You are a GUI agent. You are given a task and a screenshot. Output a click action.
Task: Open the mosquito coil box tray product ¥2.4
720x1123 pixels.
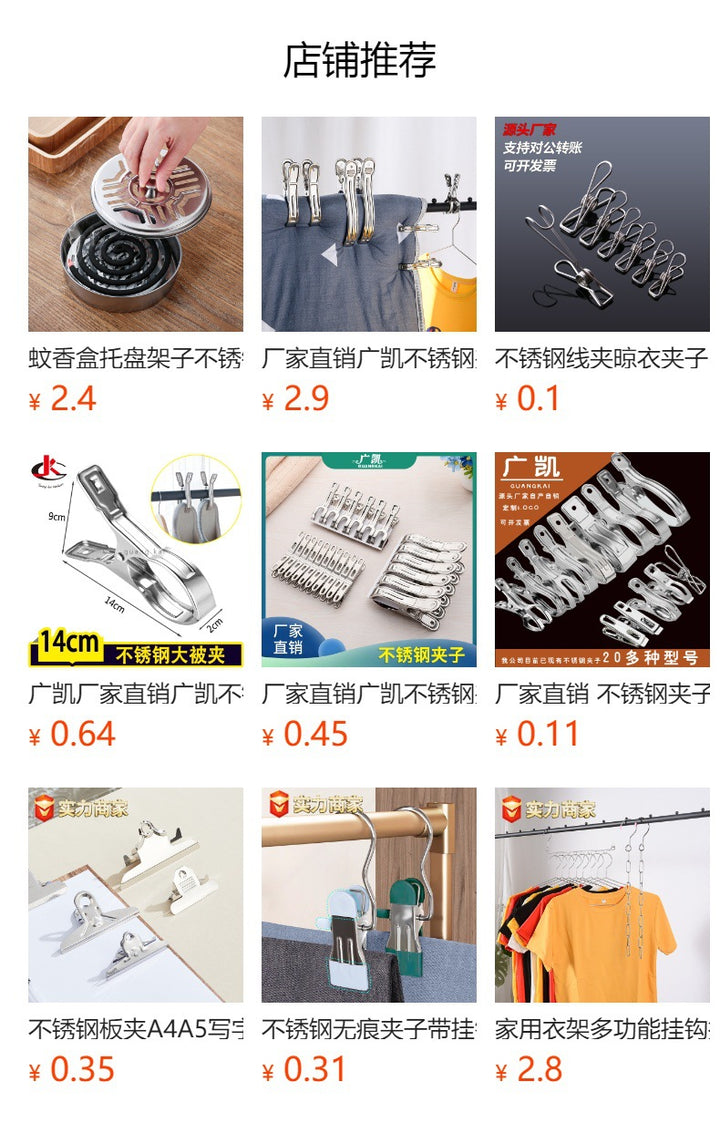135,224
